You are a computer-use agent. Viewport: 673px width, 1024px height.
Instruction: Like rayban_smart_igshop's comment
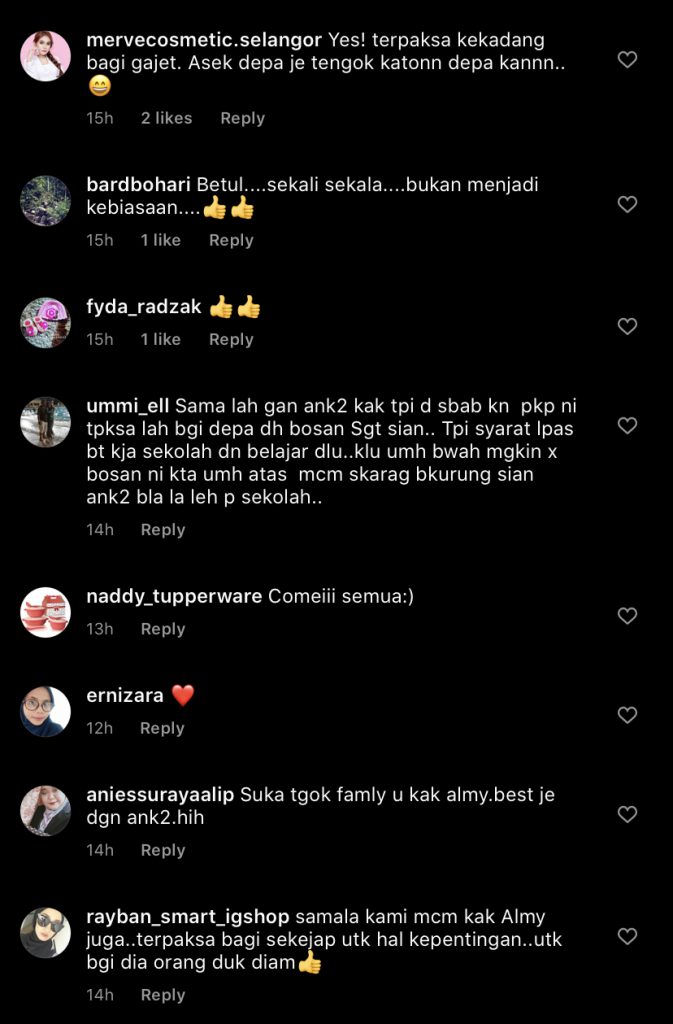tap(627, 937)
